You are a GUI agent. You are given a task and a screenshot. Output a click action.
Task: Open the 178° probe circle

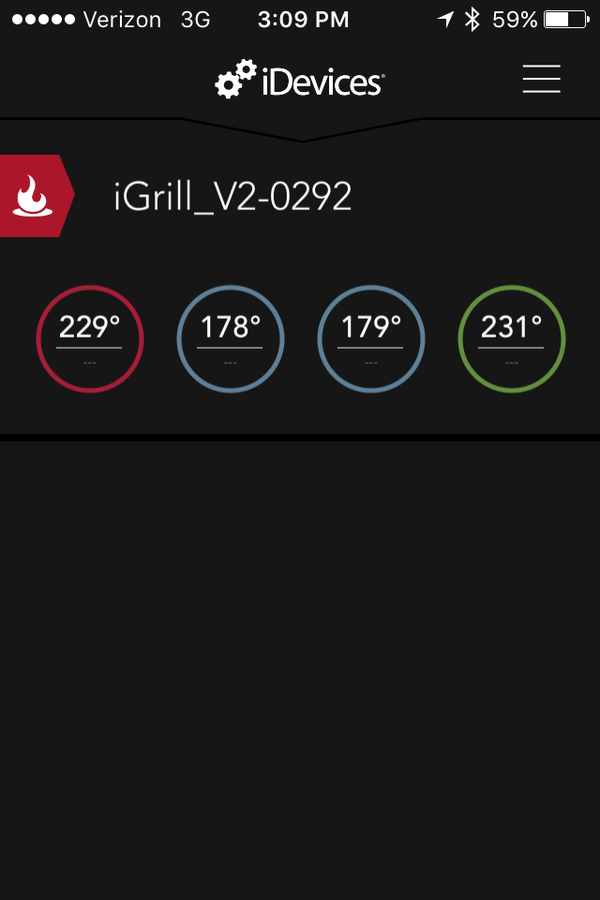[x=231, y=339]
